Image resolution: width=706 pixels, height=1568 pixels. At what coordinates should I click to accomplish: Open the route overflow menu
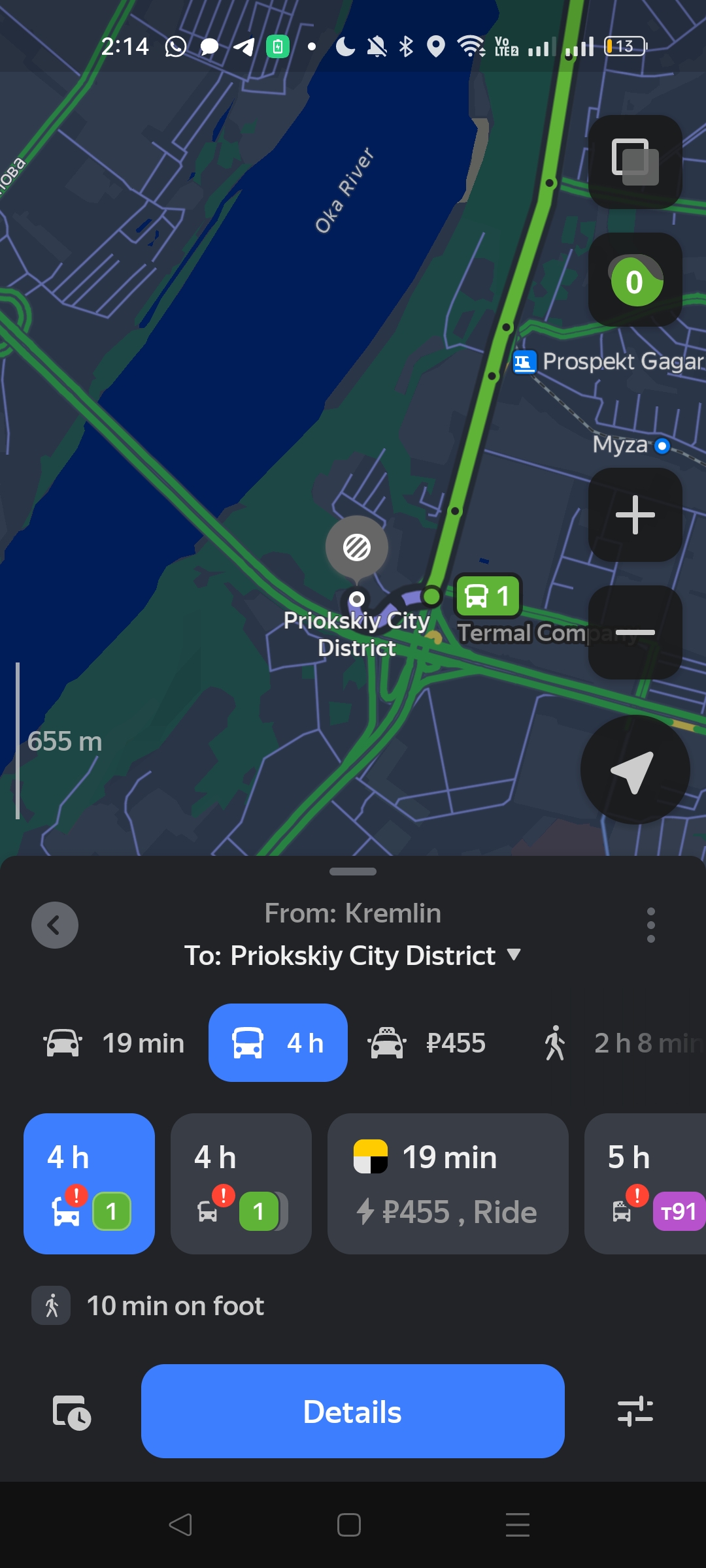click(650, 925)
